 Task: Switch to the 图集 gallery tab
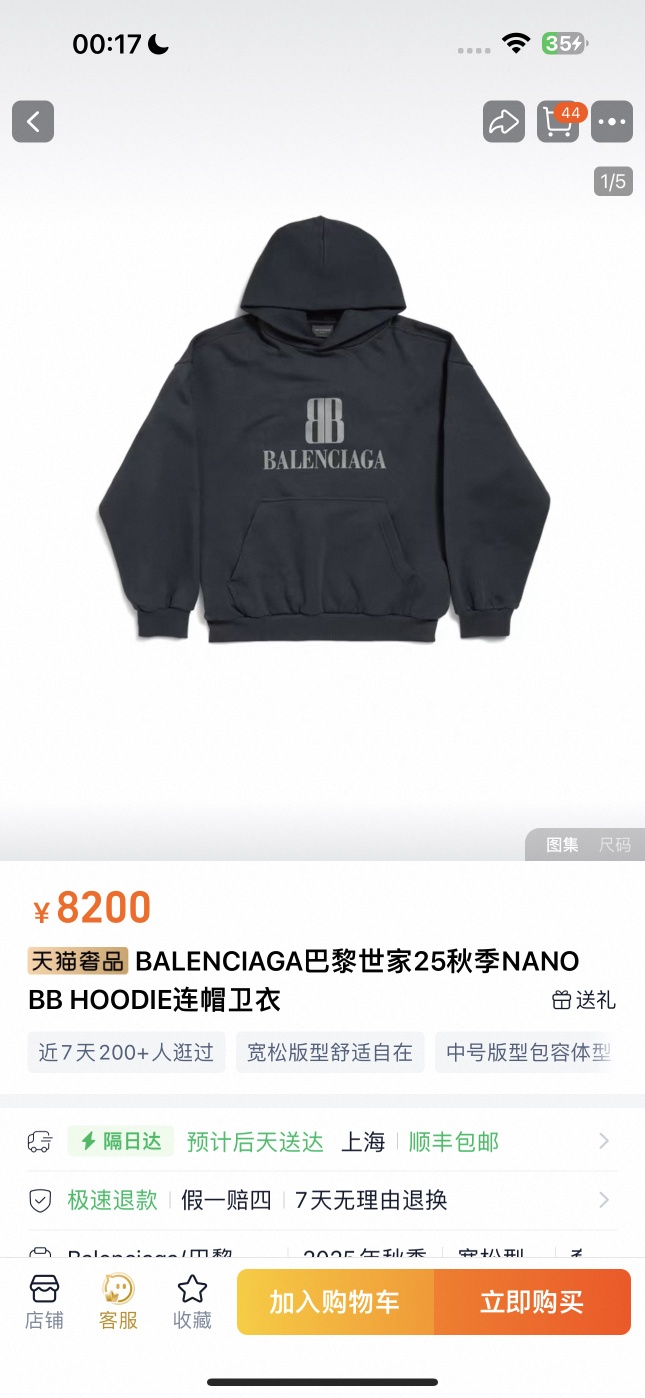coord(562,845)
